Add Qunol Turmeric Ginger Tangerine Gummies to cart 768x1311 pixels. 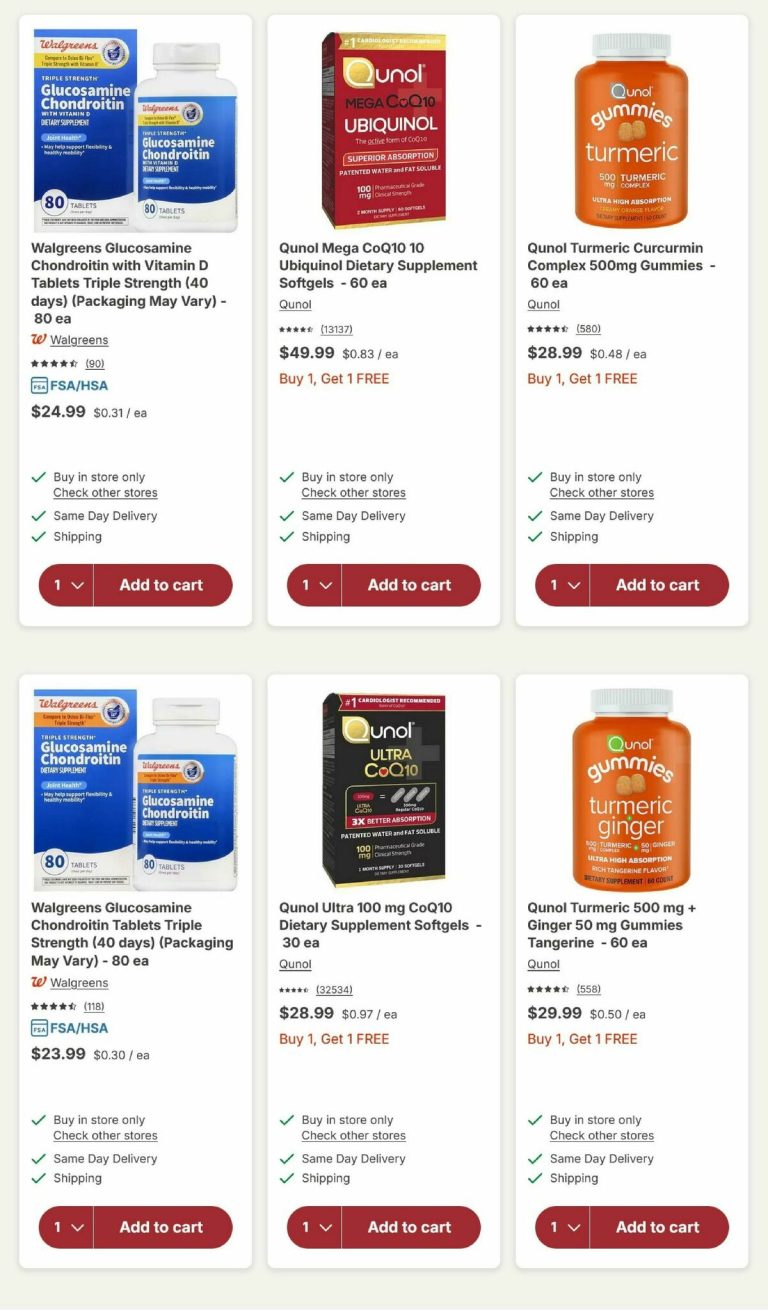[659, 1227]
